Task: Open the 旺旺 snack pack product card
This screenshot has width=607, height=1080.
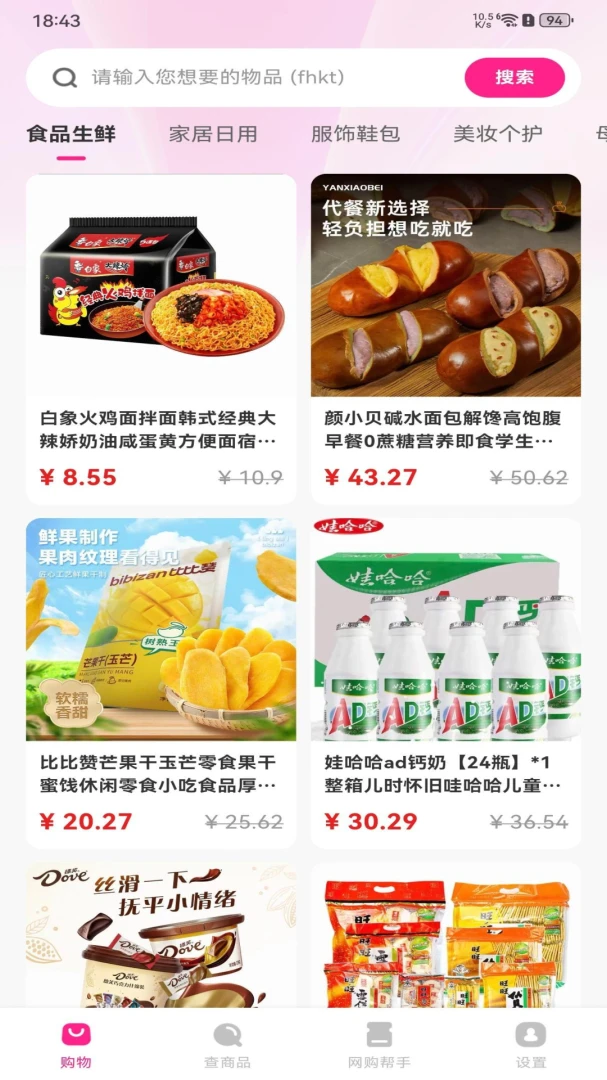Action: click(446, 935)
